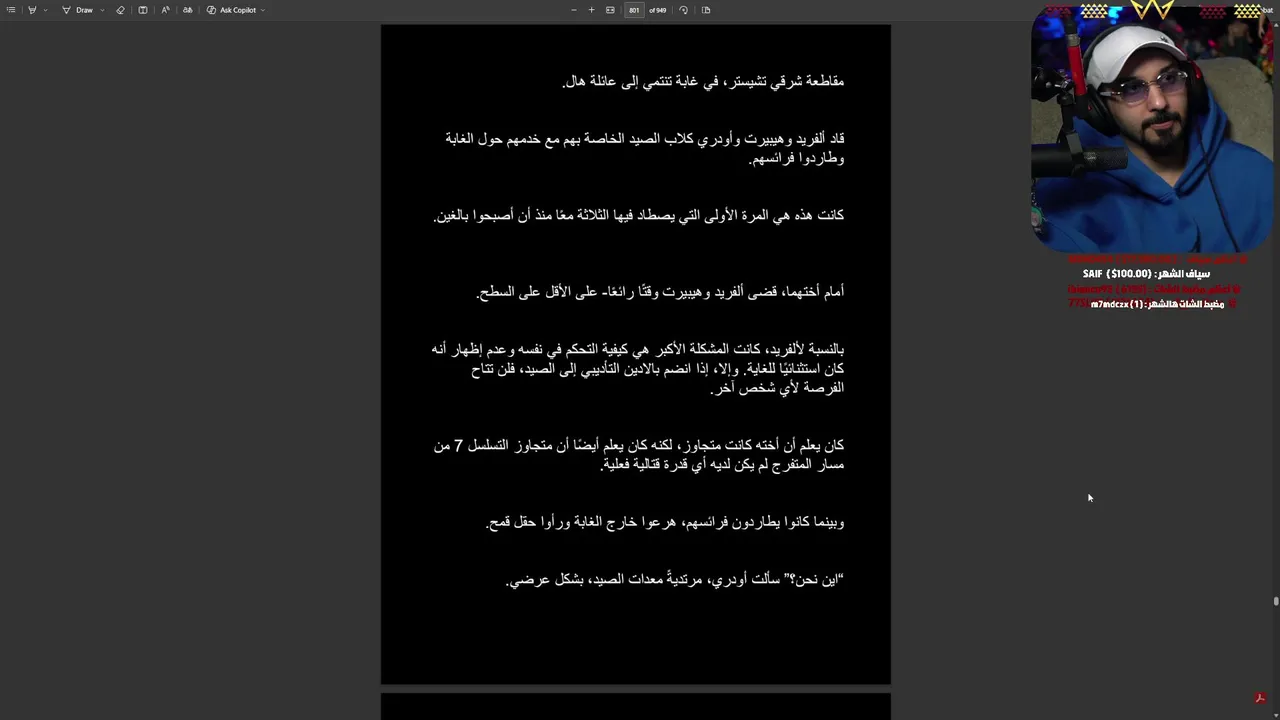Toggle fit to width
Viewport: 1280px width, 720px height.
tap(610, 10)
